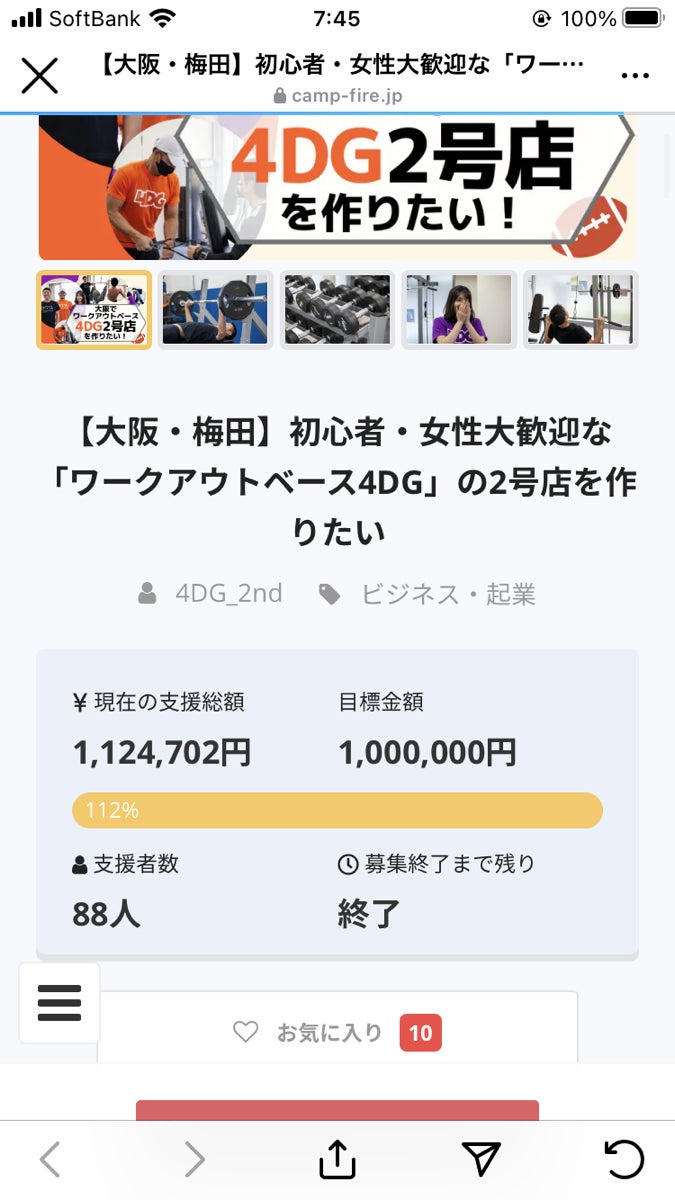Select the 4DG2号店 banner thumbnail
Viewport: 675px width, 1200px height.
(94, 310)
